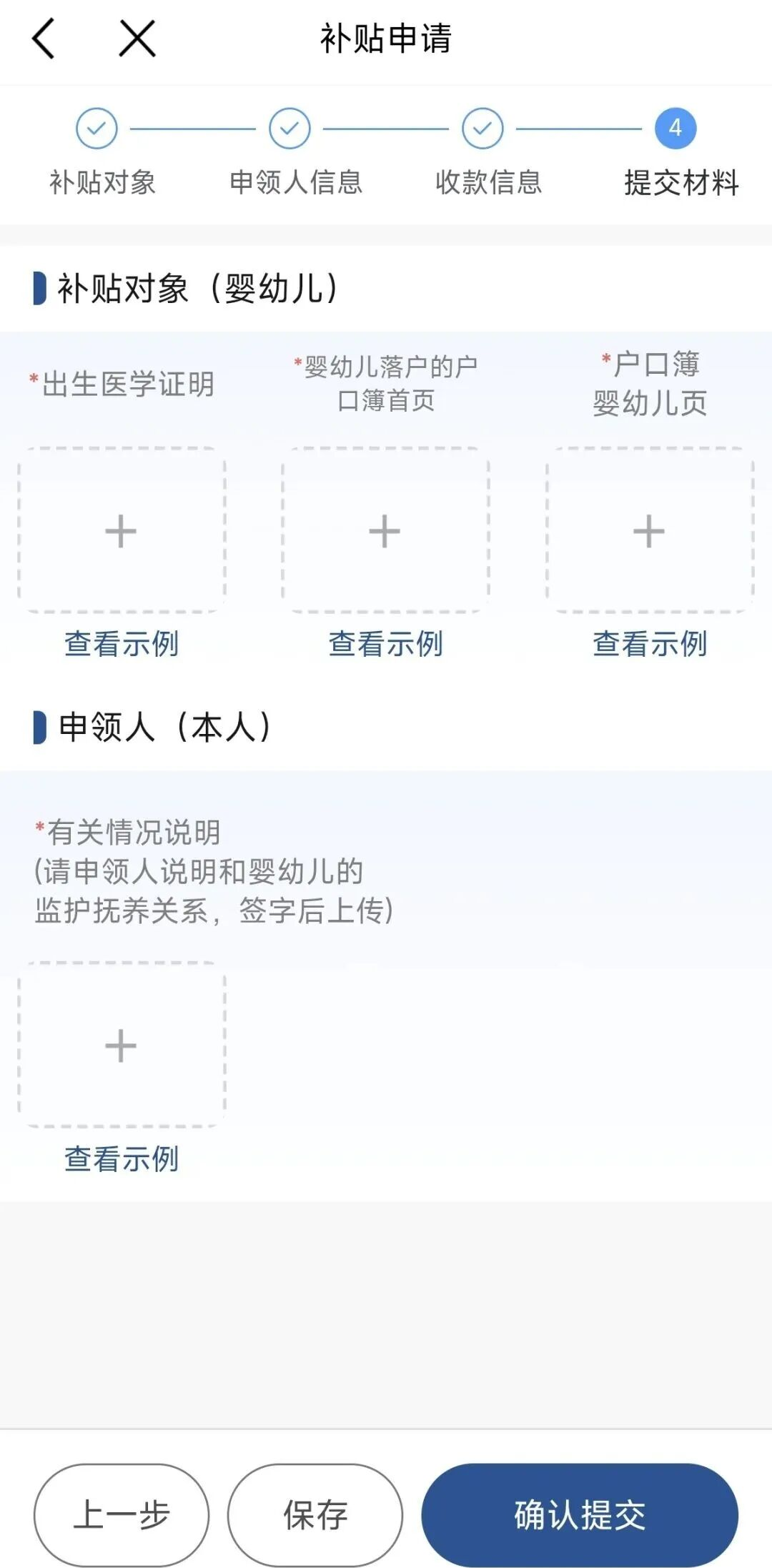Click the plus to upload 婴幼儿落户的户口簿首页
The height and width of the screenshot is (1568, 772).
tap(386, 530)
